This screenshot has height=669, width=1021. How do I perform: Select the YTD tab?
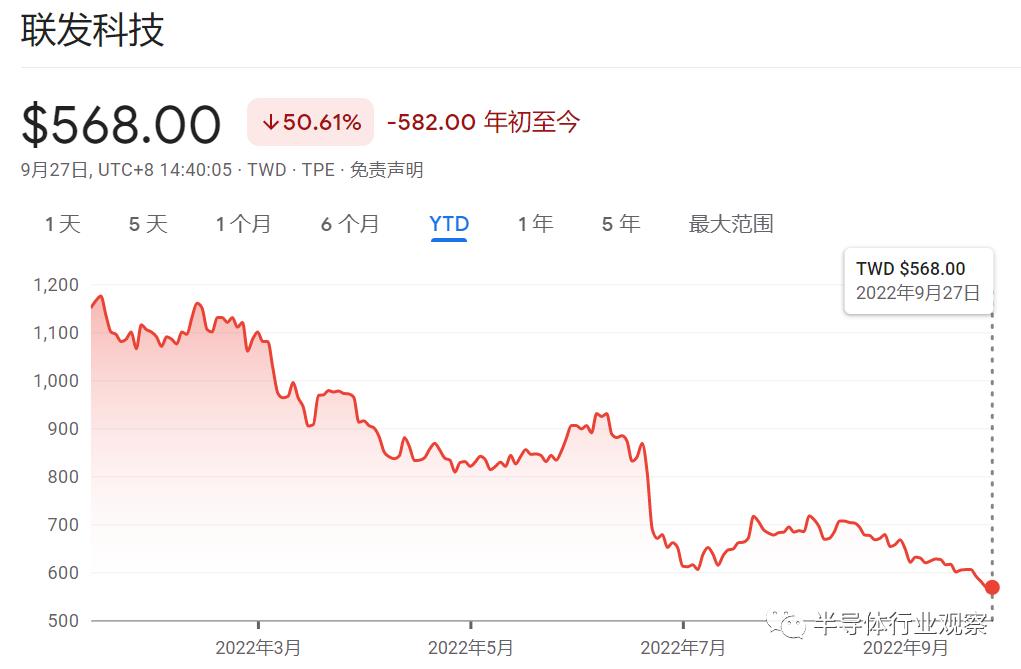(x=449, y=224)
